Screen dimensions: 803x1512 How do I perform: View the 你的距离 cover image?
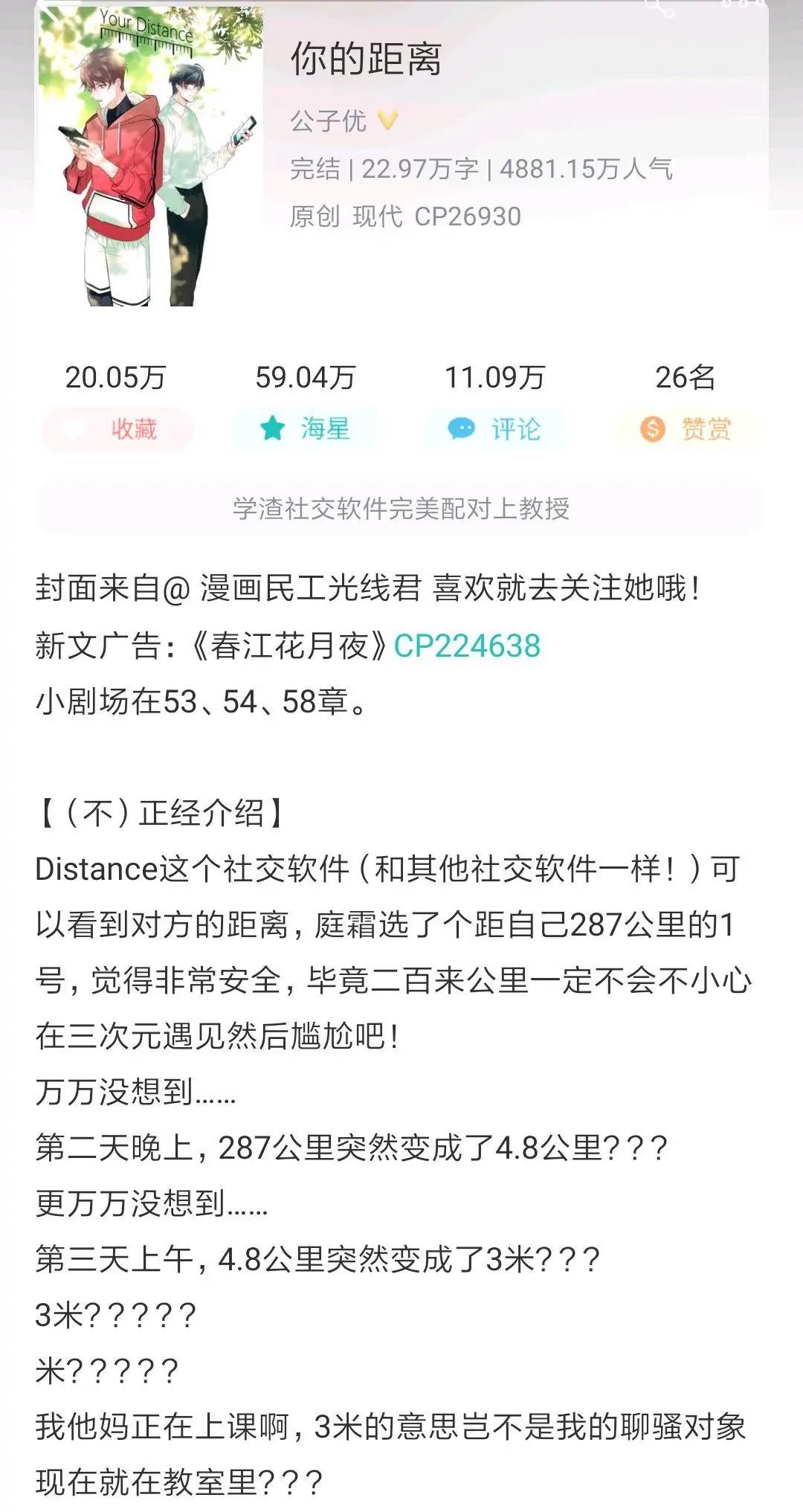pyautogui.click(x=151, y=156)
